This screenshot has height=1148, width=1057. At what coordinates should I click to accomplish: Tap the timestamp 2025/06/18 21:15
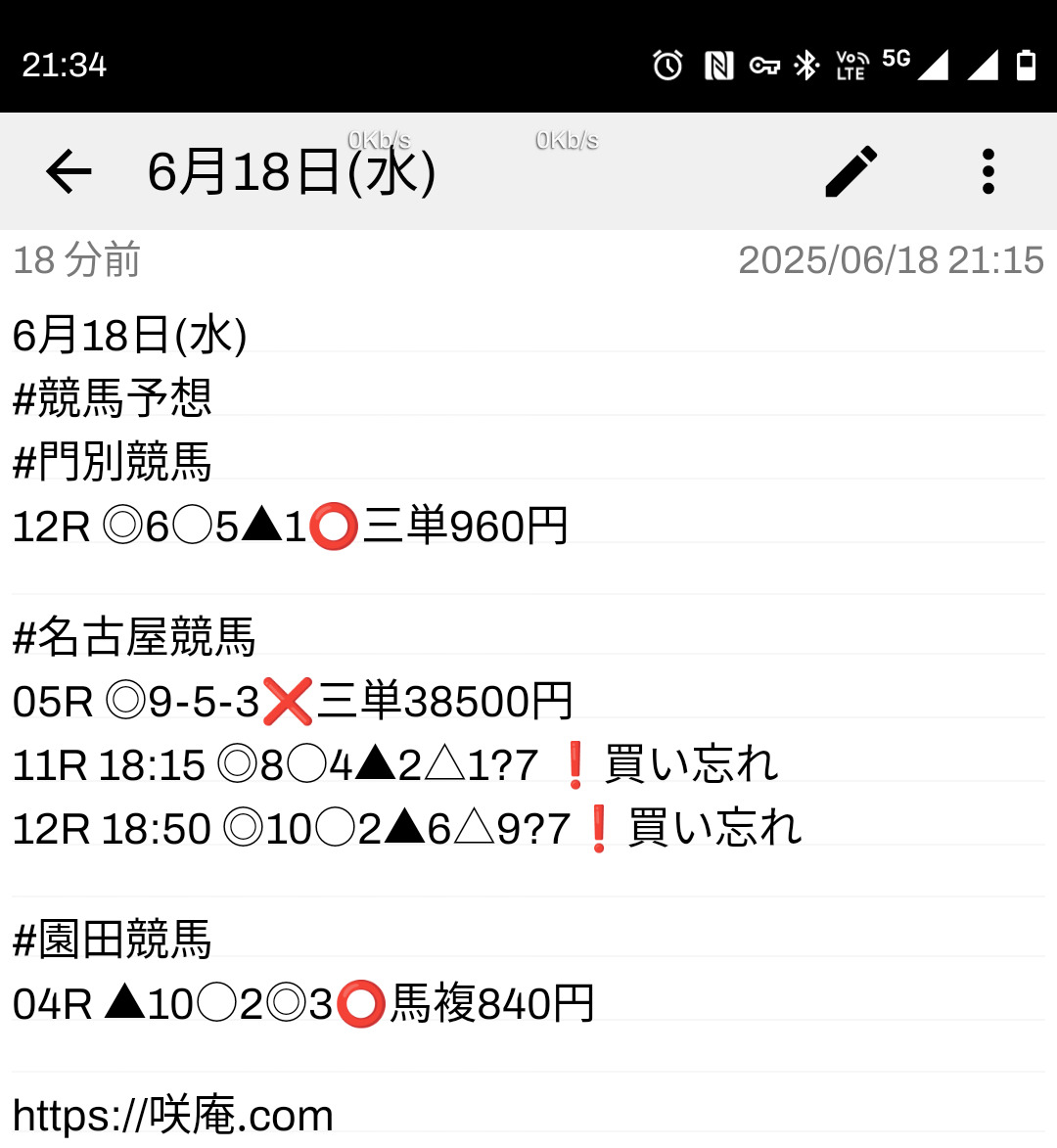[891, 260]
